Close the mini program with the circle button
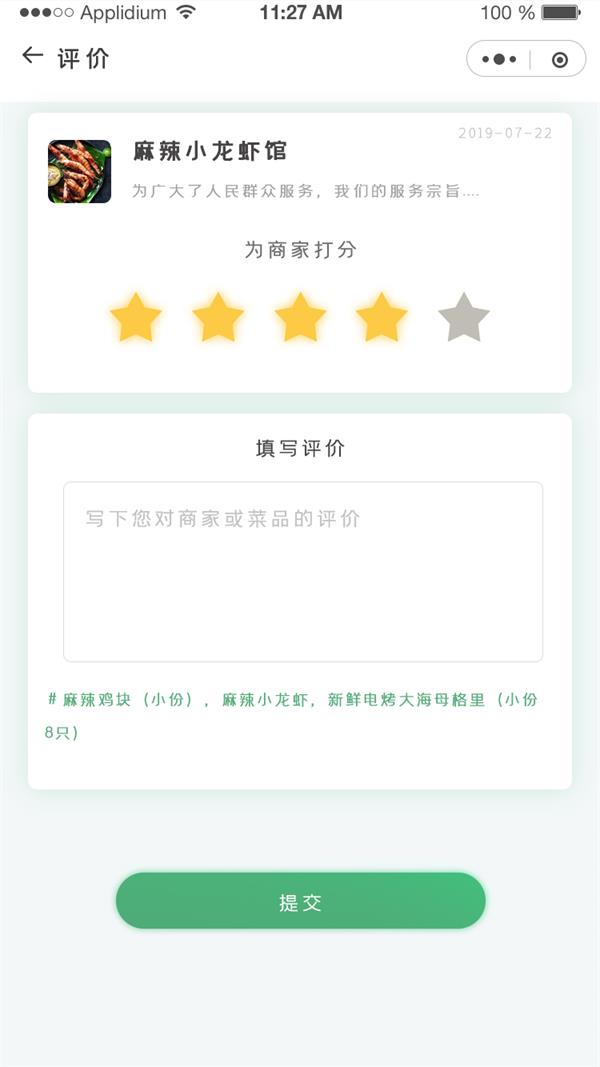Image resolution: width=600 pixels, height=1067 pixels. [x=560, y=60]
